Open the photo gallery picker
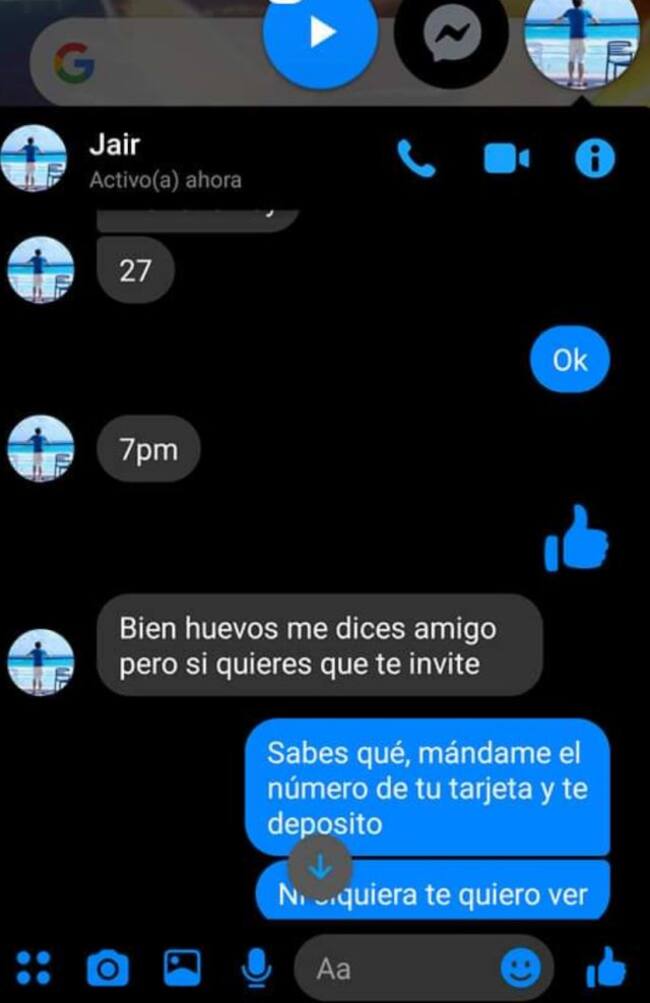This screenshot has height=1003, width=650. tap(181, 967)
